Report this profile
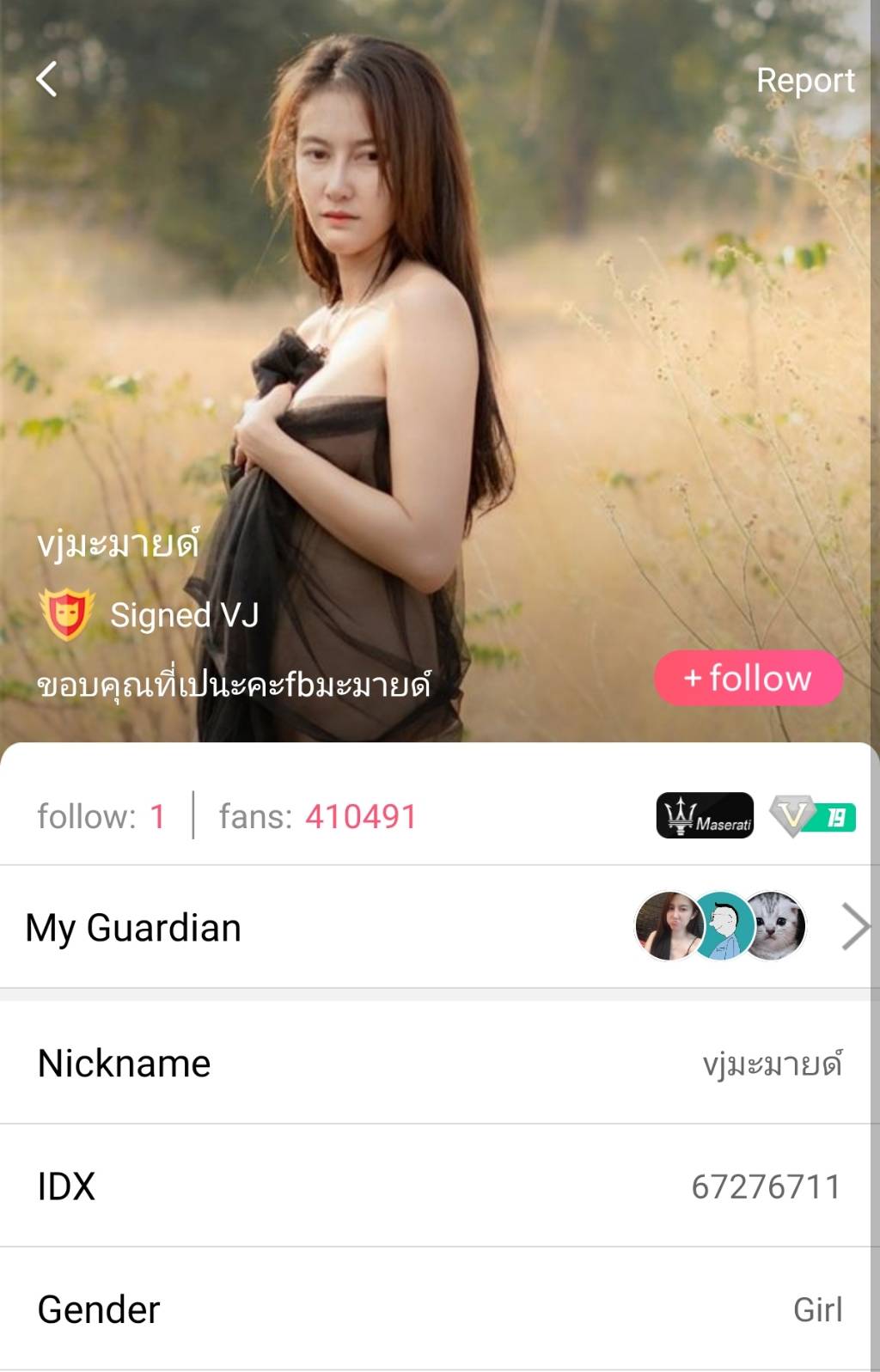Screen dimensions: 880x1372 (804, 80)
